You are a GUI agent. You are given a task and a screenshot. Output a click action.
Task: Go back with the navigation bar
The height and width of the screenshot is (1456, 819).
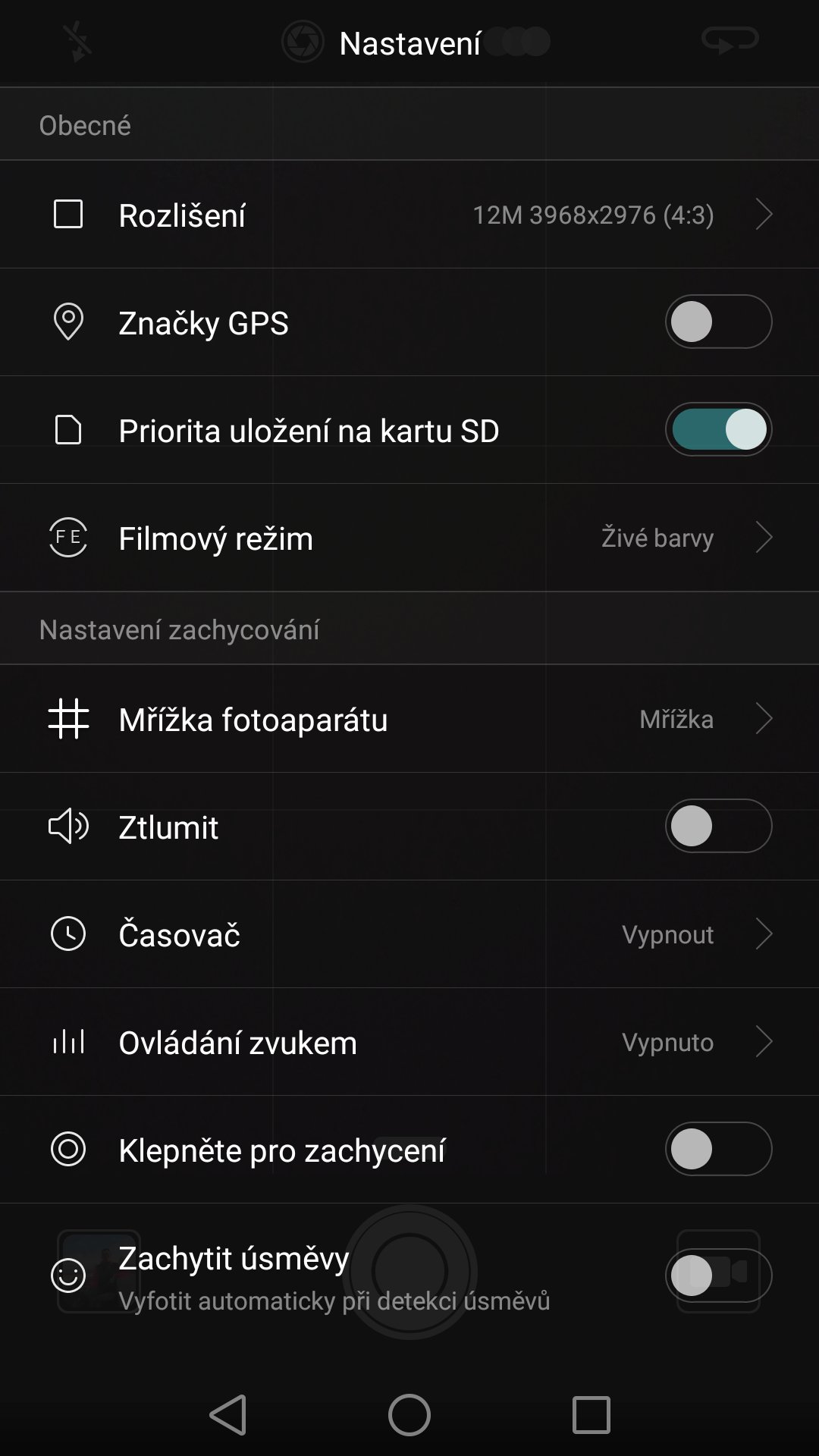pos(227,1415)
